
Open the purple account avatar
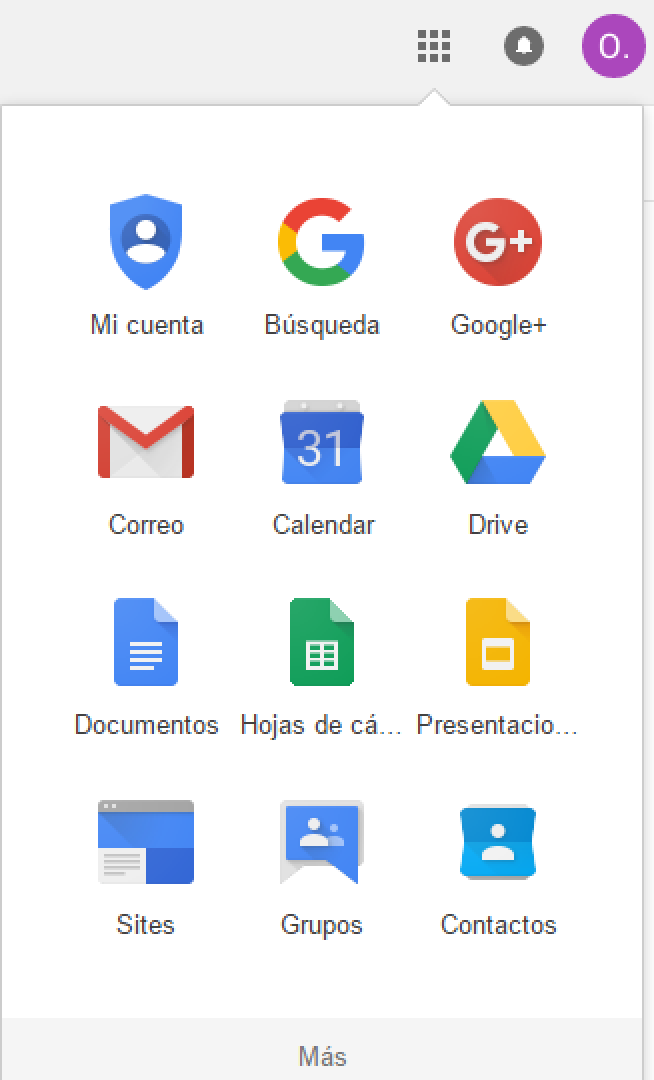(x=613, y=46)
